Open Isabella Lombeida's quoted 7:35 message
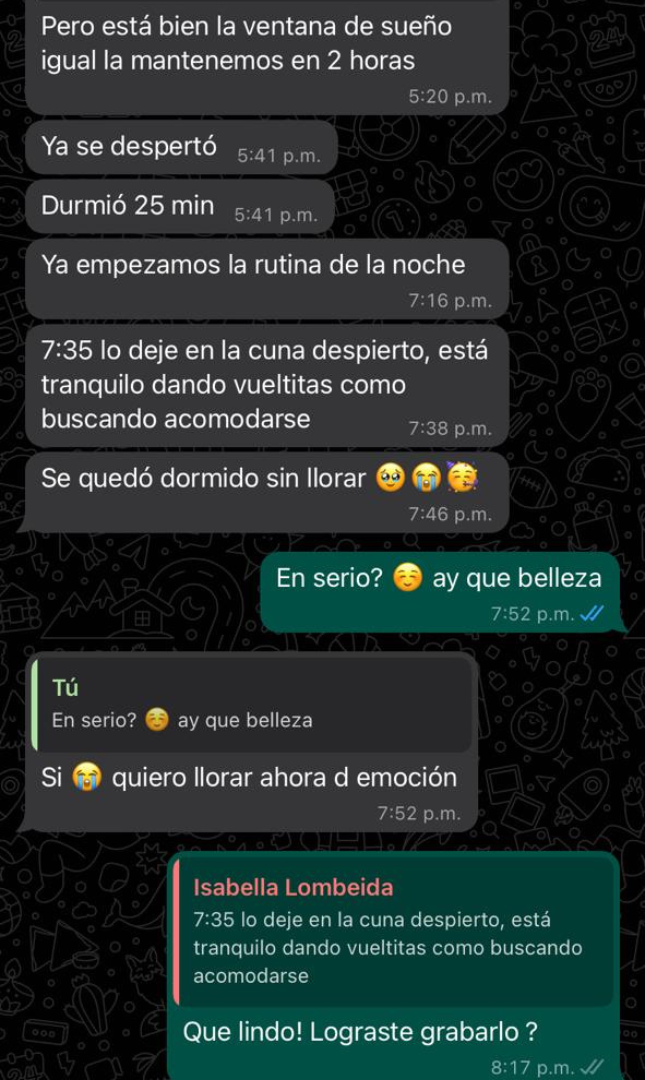The image size is (645, 1080). tap(393, 932)
